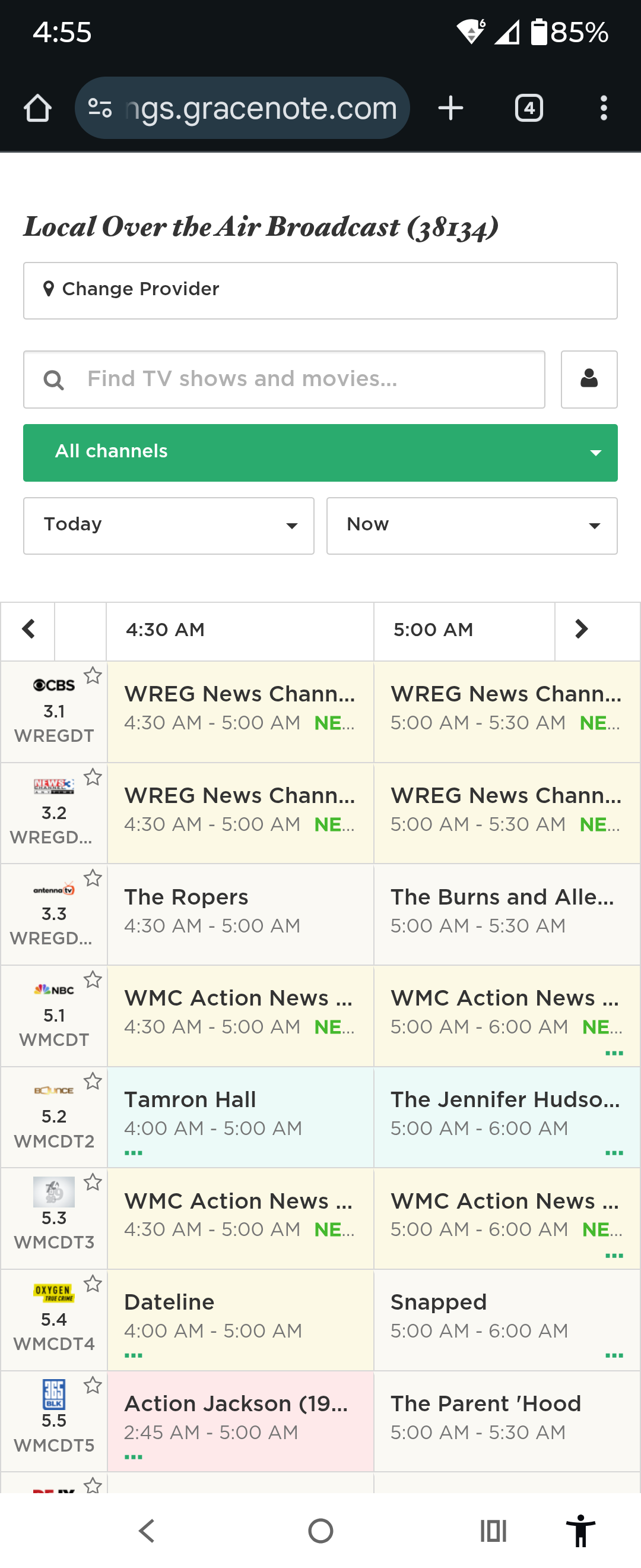The width and height of the screenshot is (641, 1568).
Task: Open The Ropers at 4:30 AM
Action: 240,911
